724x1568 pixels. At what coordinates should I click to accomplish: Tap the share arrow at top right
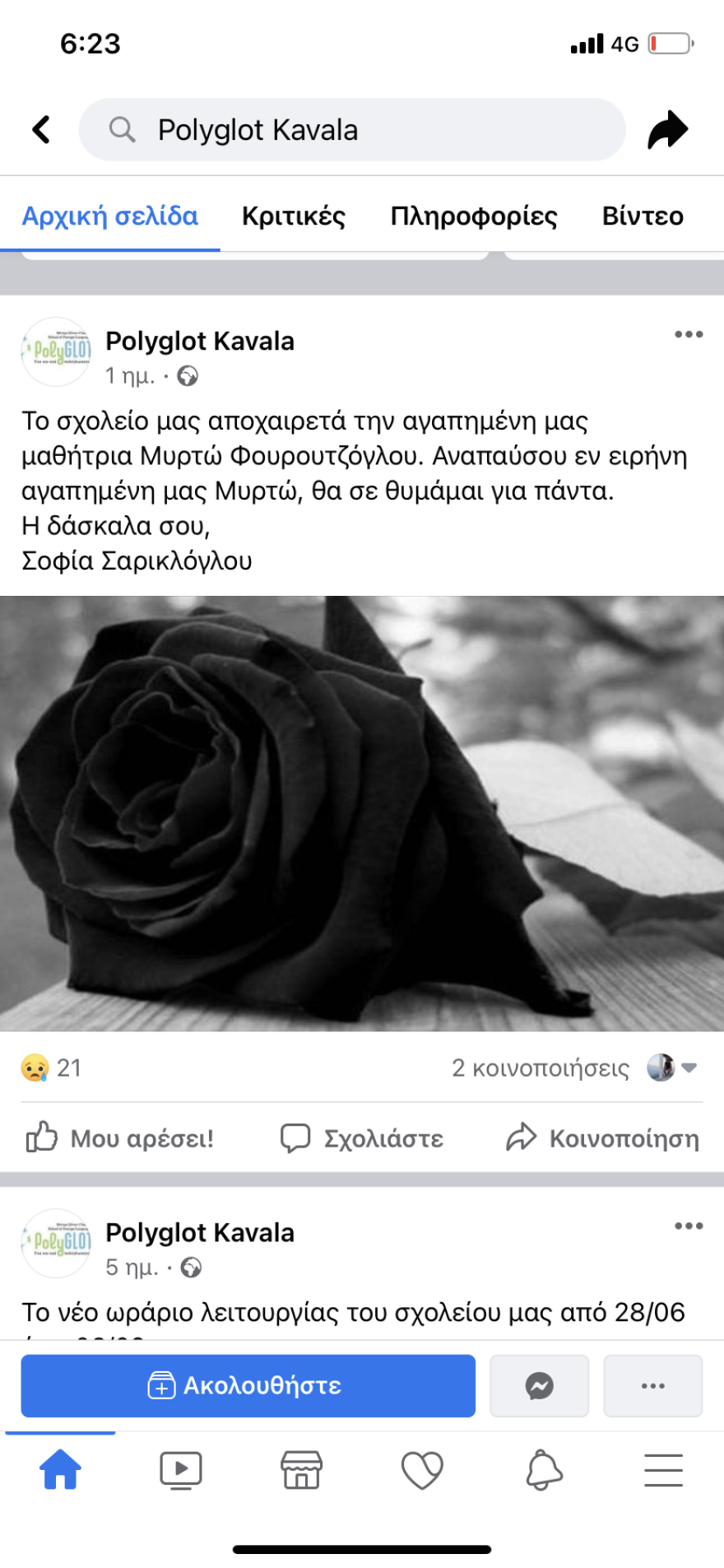[x=668, y=128]
